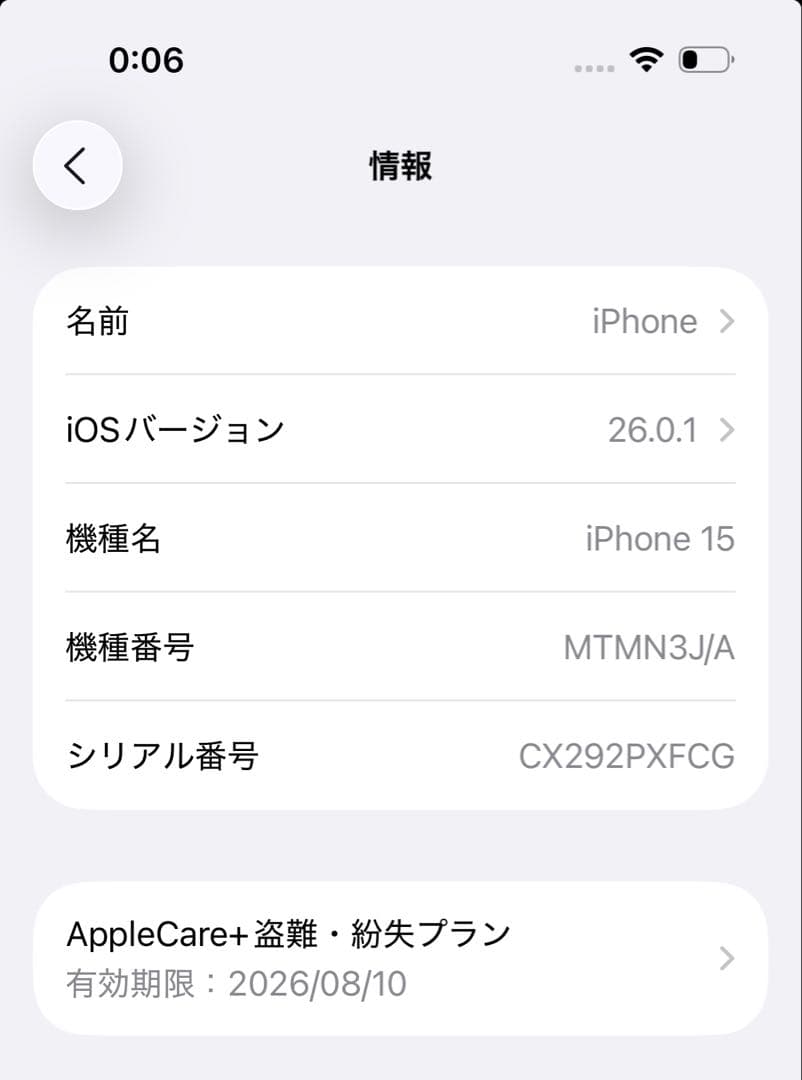Tap the expiry date 2026/08/10 text
Image resolution: width=802 pixels, height=1080 pixels.
(318, 984)
